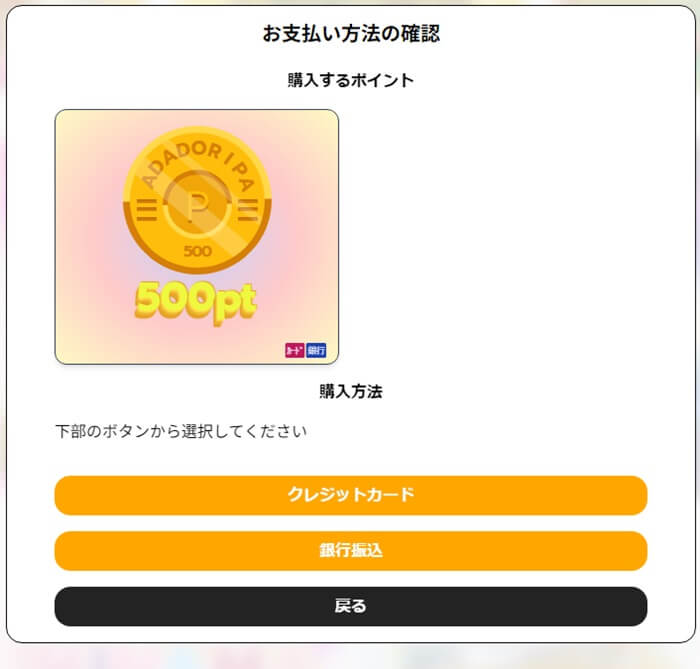
Task: Choose クレジットカード payment
Action: [x=350, y=495]
